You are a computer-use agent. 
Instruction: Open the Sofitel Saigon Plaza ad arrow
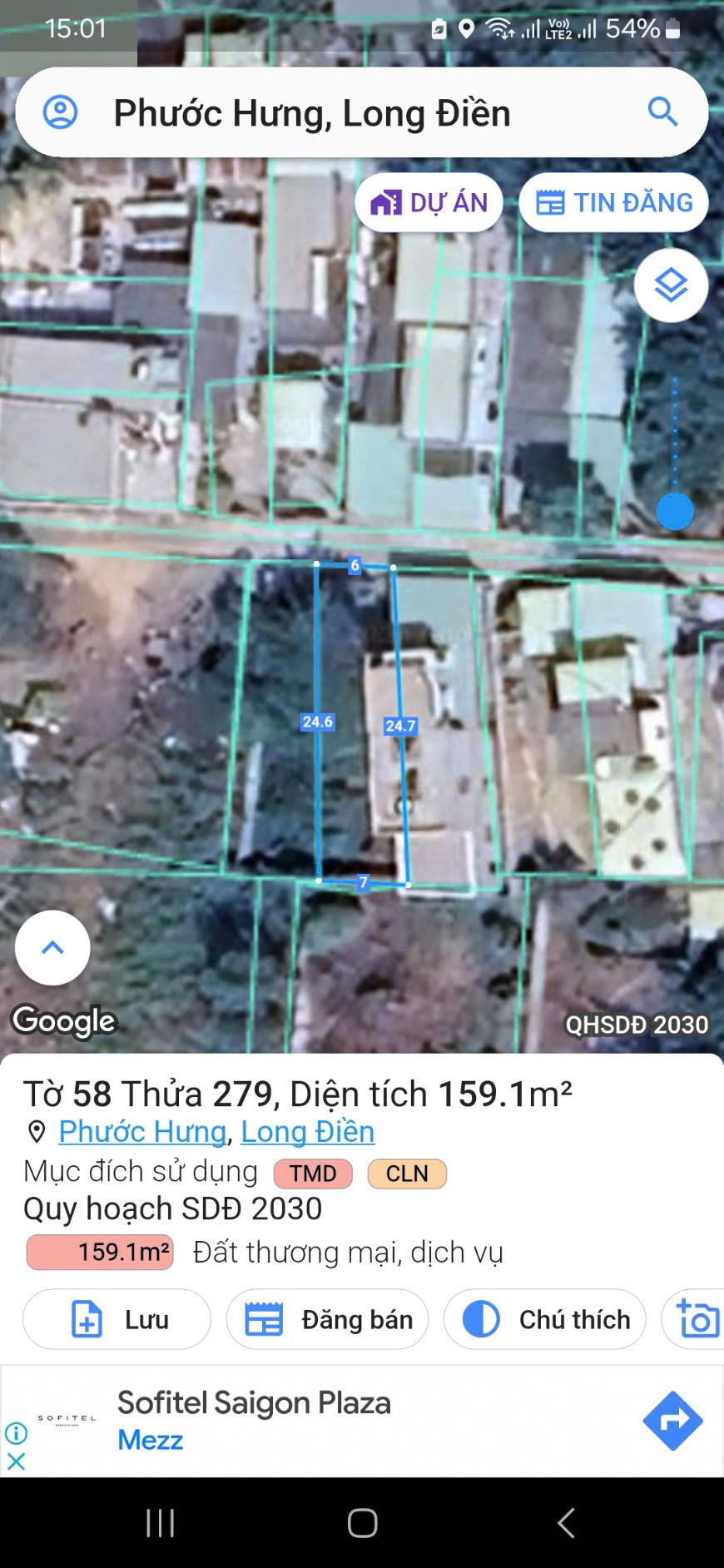[672, 1420]
